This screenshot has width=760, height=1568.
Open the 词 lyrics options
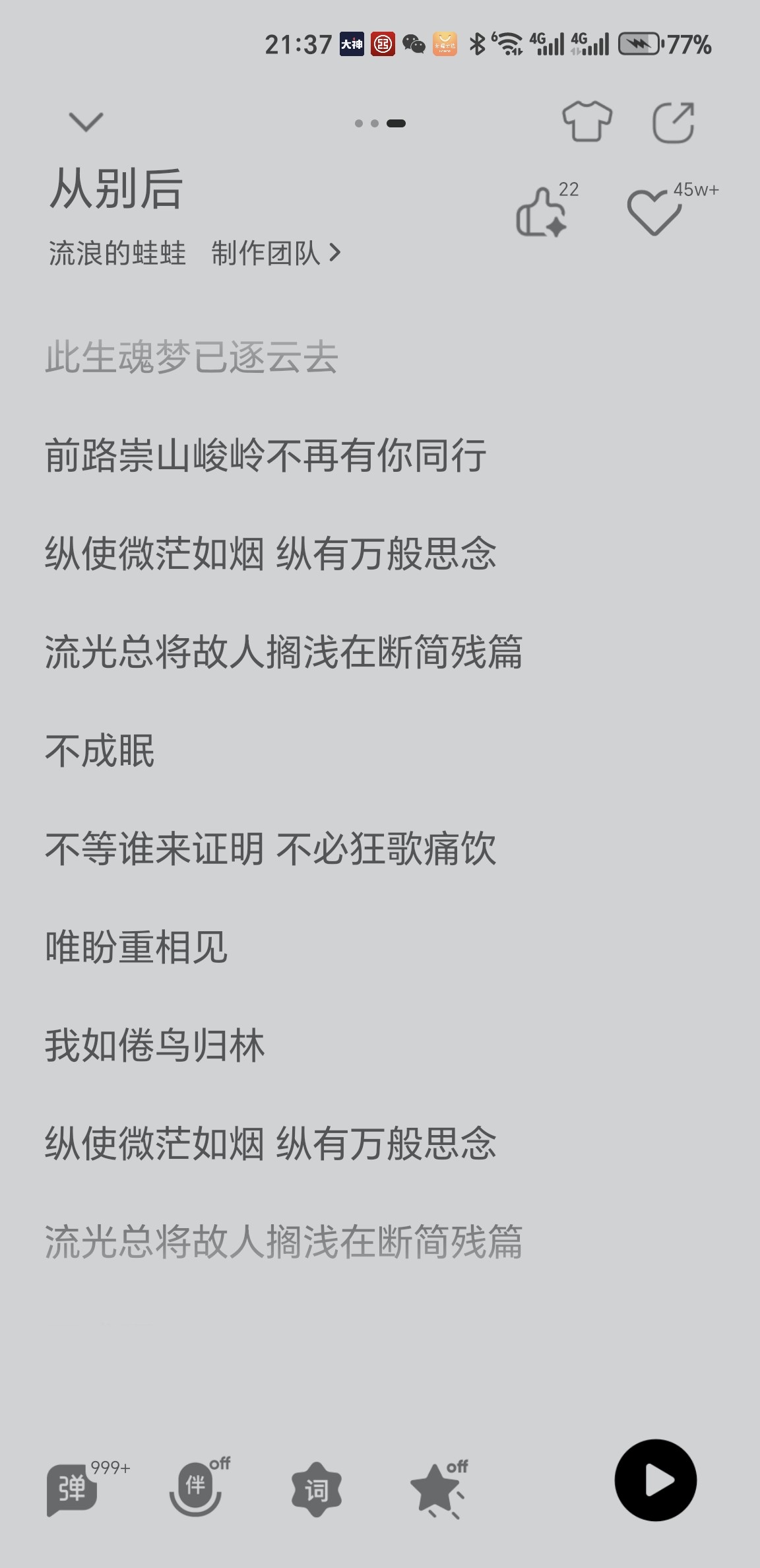[317, 1489]
